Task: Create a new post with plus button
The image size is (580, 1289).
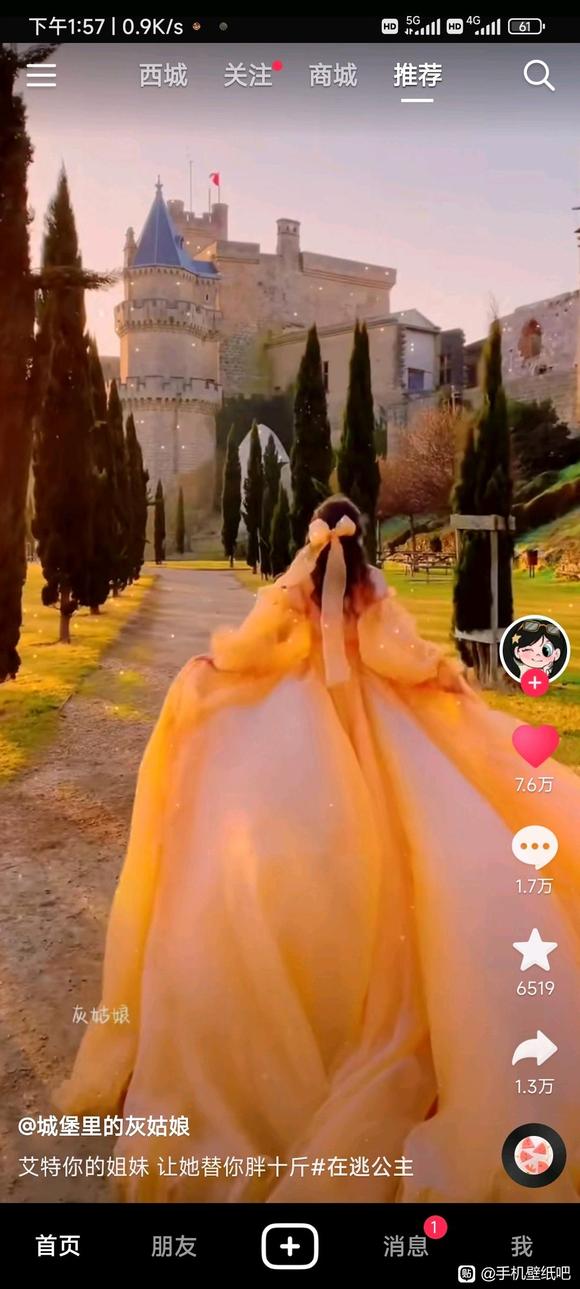Action: pyautogui.click(x=290, y=1246)
